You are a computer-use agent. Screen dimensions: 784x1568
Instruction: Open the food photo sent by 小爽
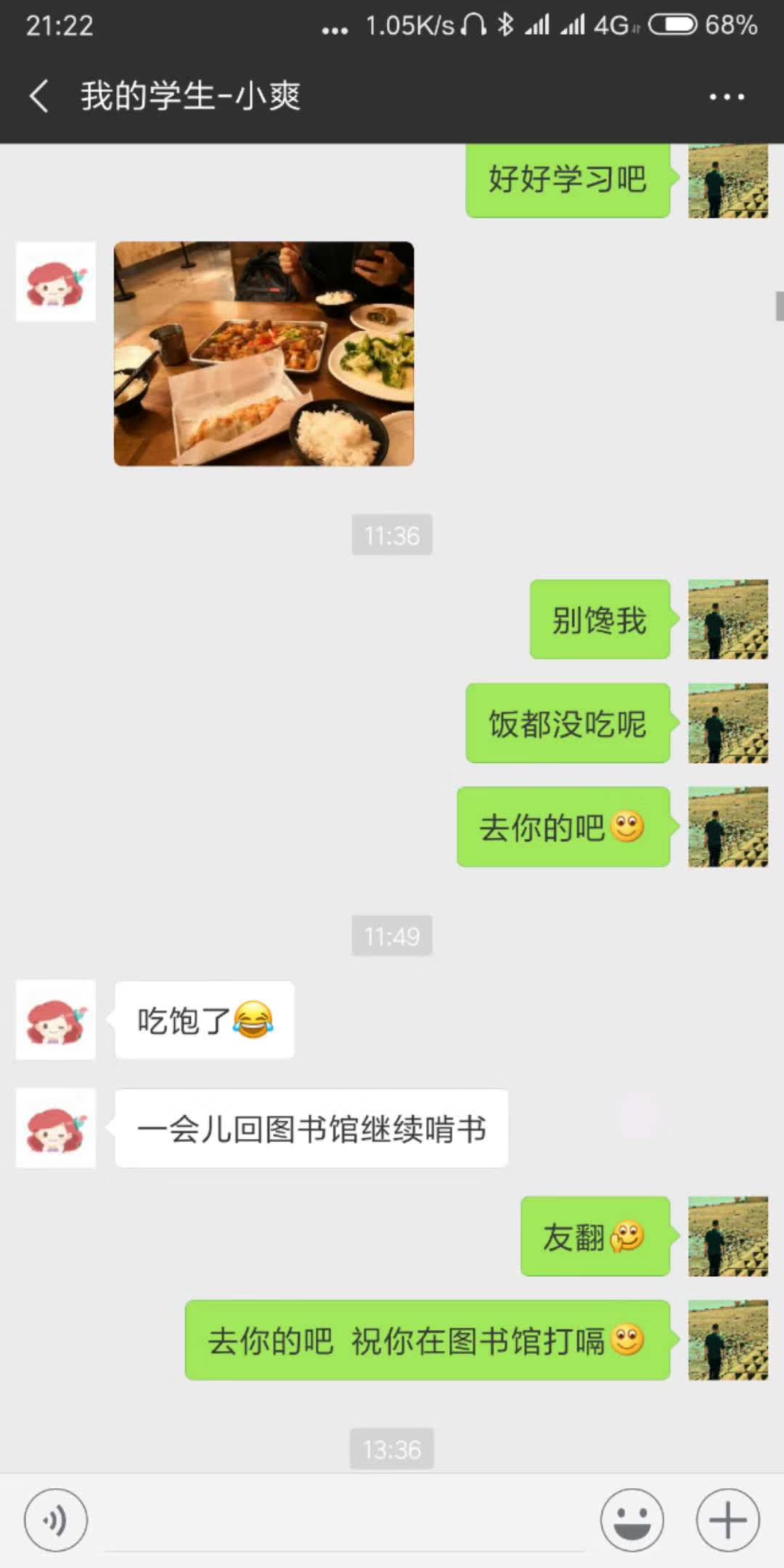click(264, 354)
